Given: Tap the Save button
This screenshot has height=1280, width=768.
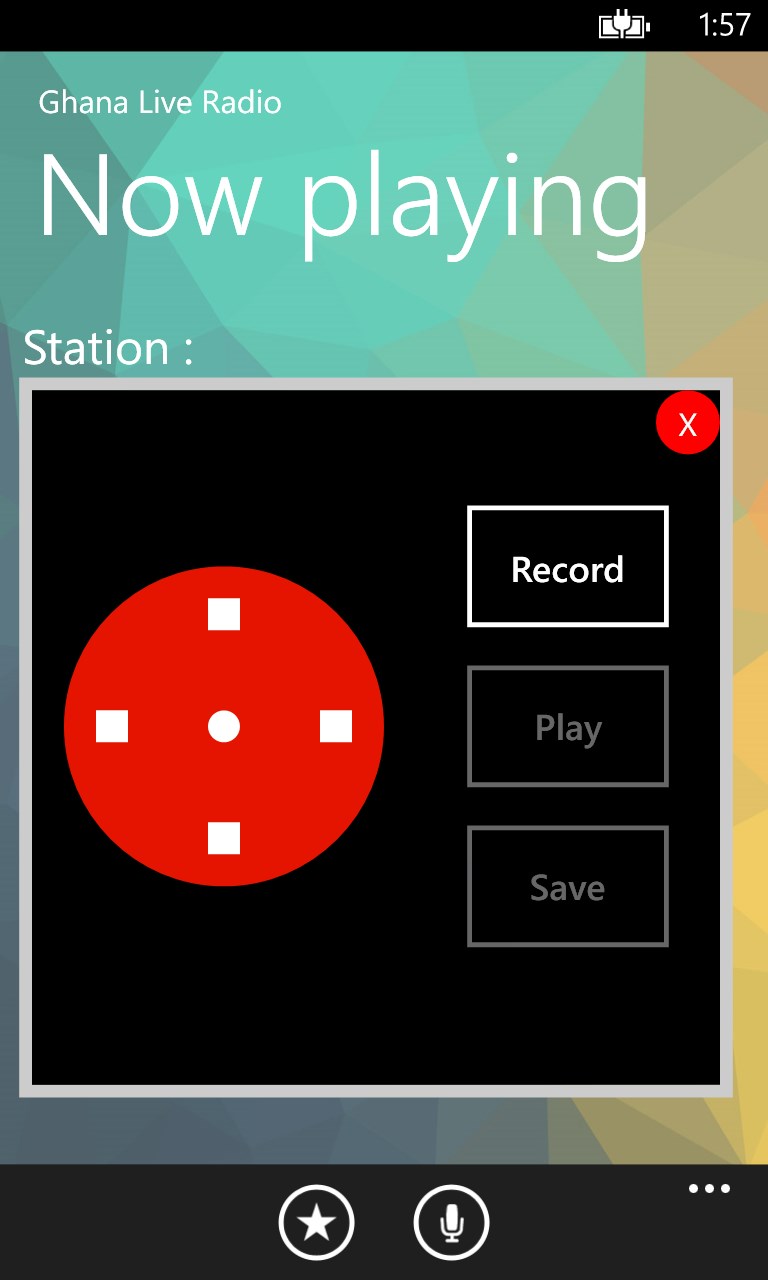Looking at the screenshot, I should point(567,886).
